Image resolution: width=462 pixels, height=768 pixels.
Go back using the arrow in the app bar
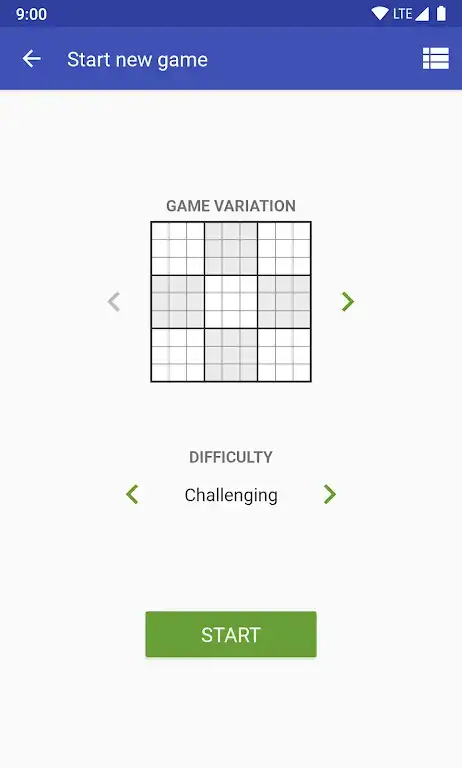point(31,59)
